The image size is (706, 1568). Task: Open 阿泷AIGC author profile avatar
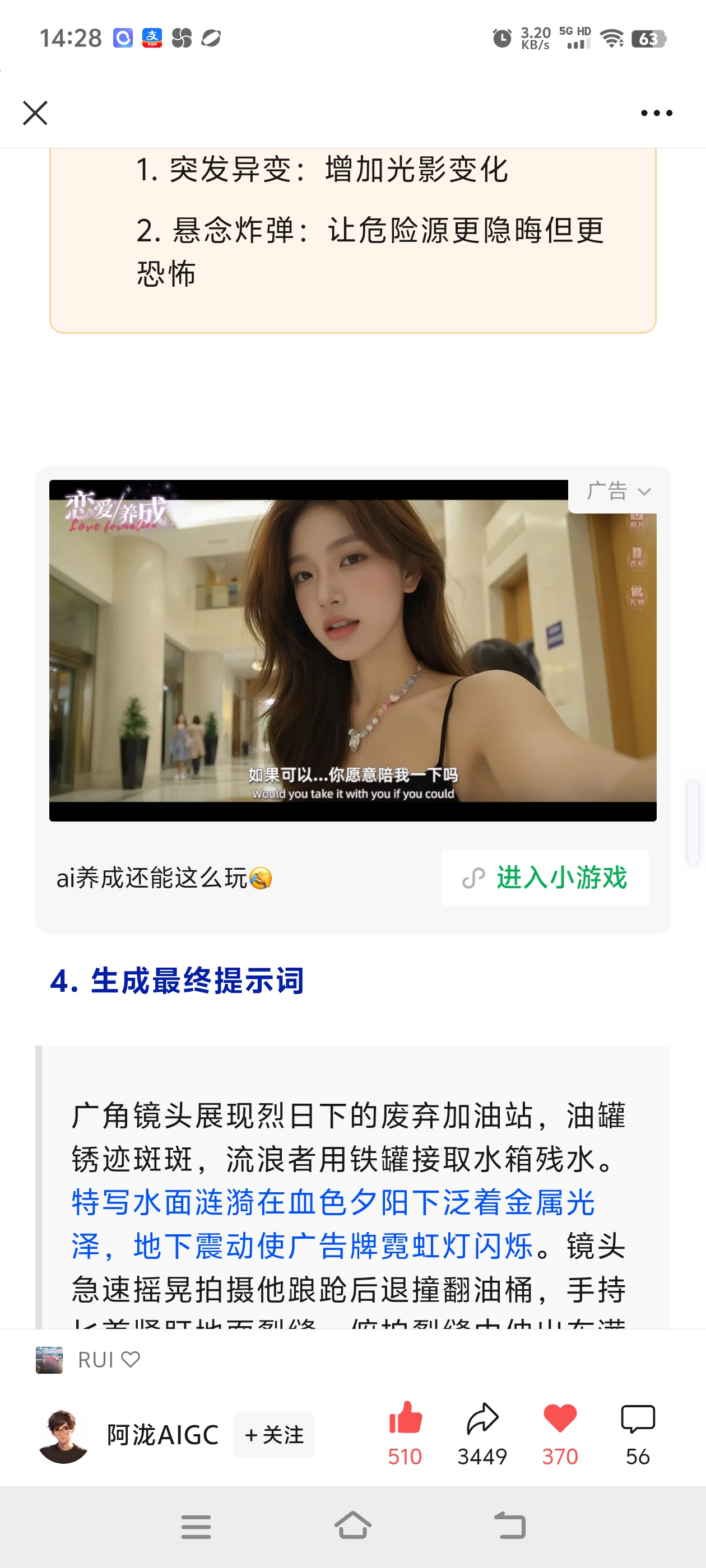click(x=63, y=1436)
